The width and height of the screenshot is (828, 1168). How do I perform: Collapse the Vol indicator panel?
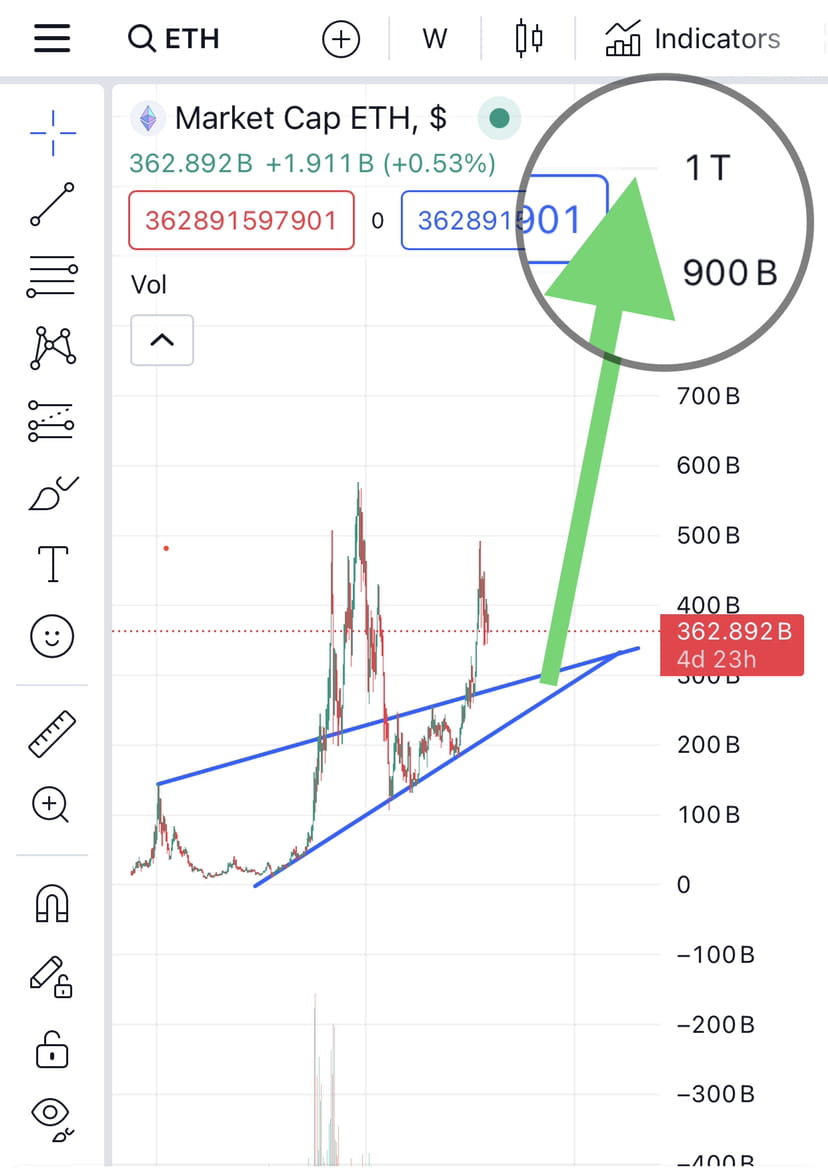(x=161, y=340)
